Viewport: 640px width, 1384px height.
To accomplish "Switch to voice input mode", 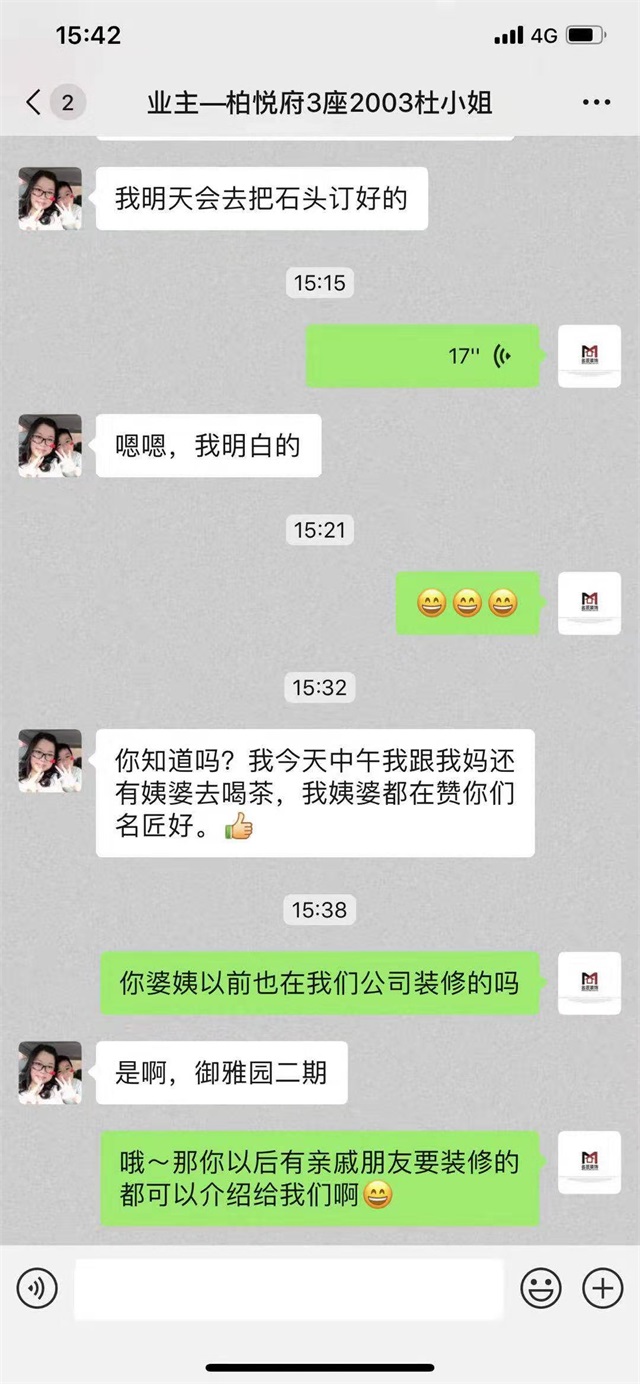I will pos(37,1288).
